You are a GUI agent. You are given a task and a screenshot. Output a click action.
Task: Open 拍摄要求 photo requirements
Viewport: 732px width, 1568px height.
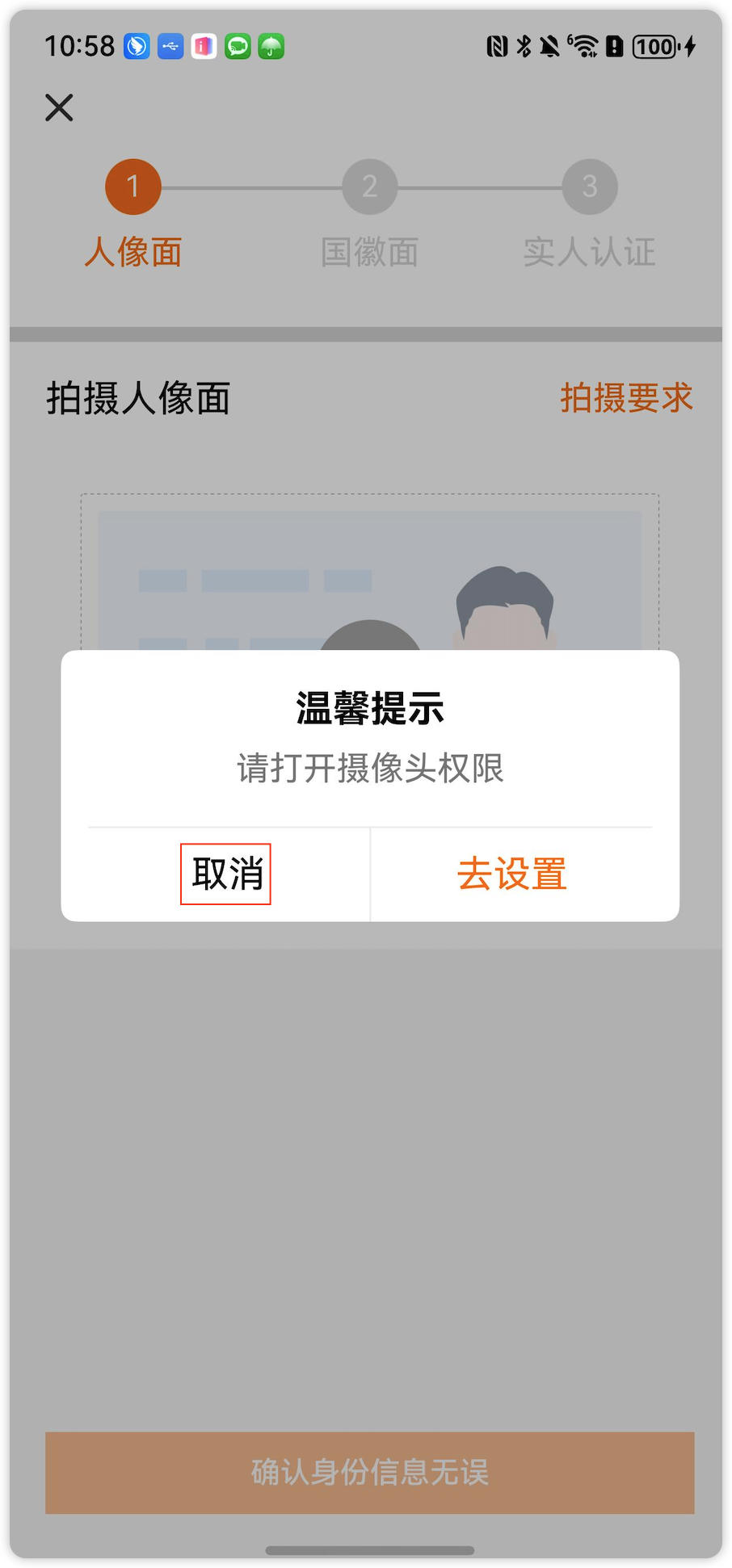[626, 398]
